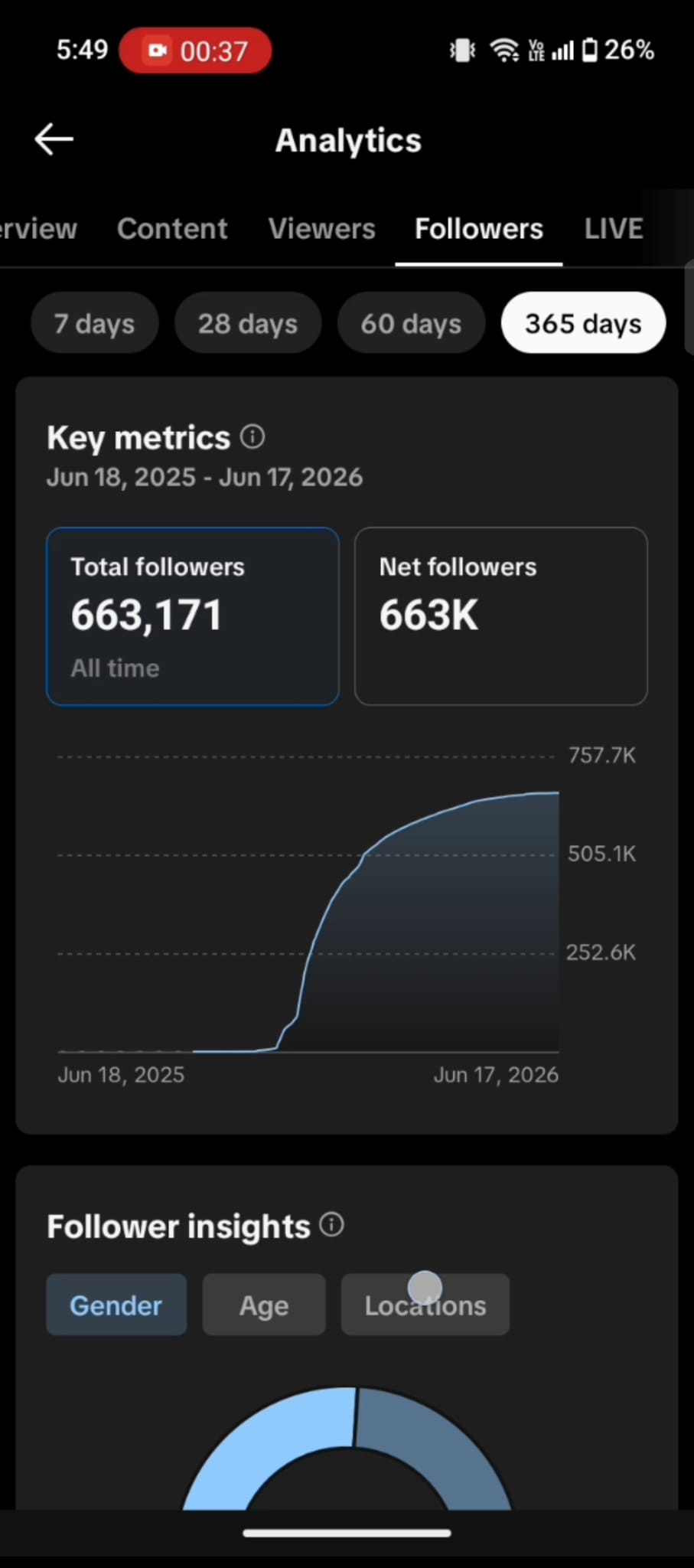
Task: Open the Viewers tab
Action: pyautogui.click(x=321, y=229)
